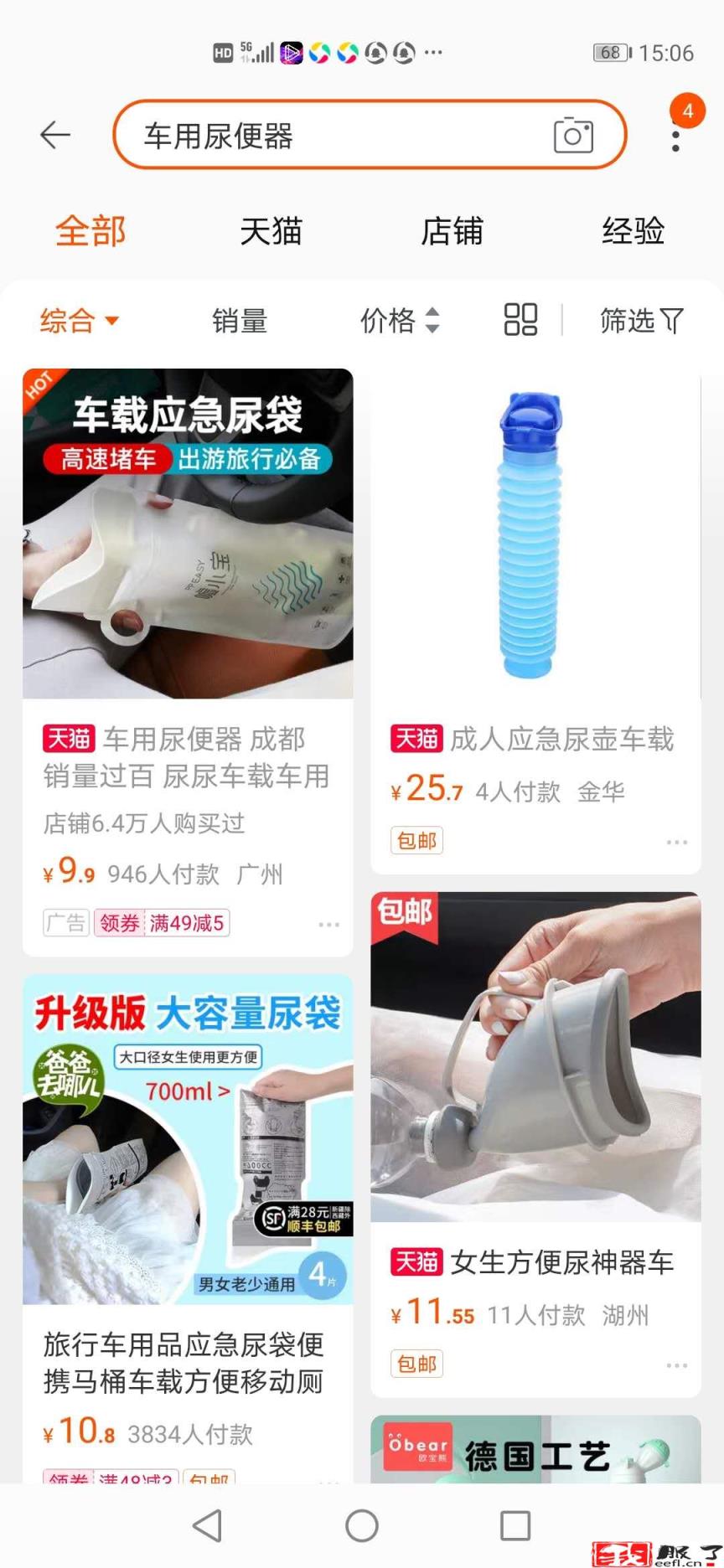The image size is (724, 1568).
Task: Sort results by 价格
Action: 399,321
